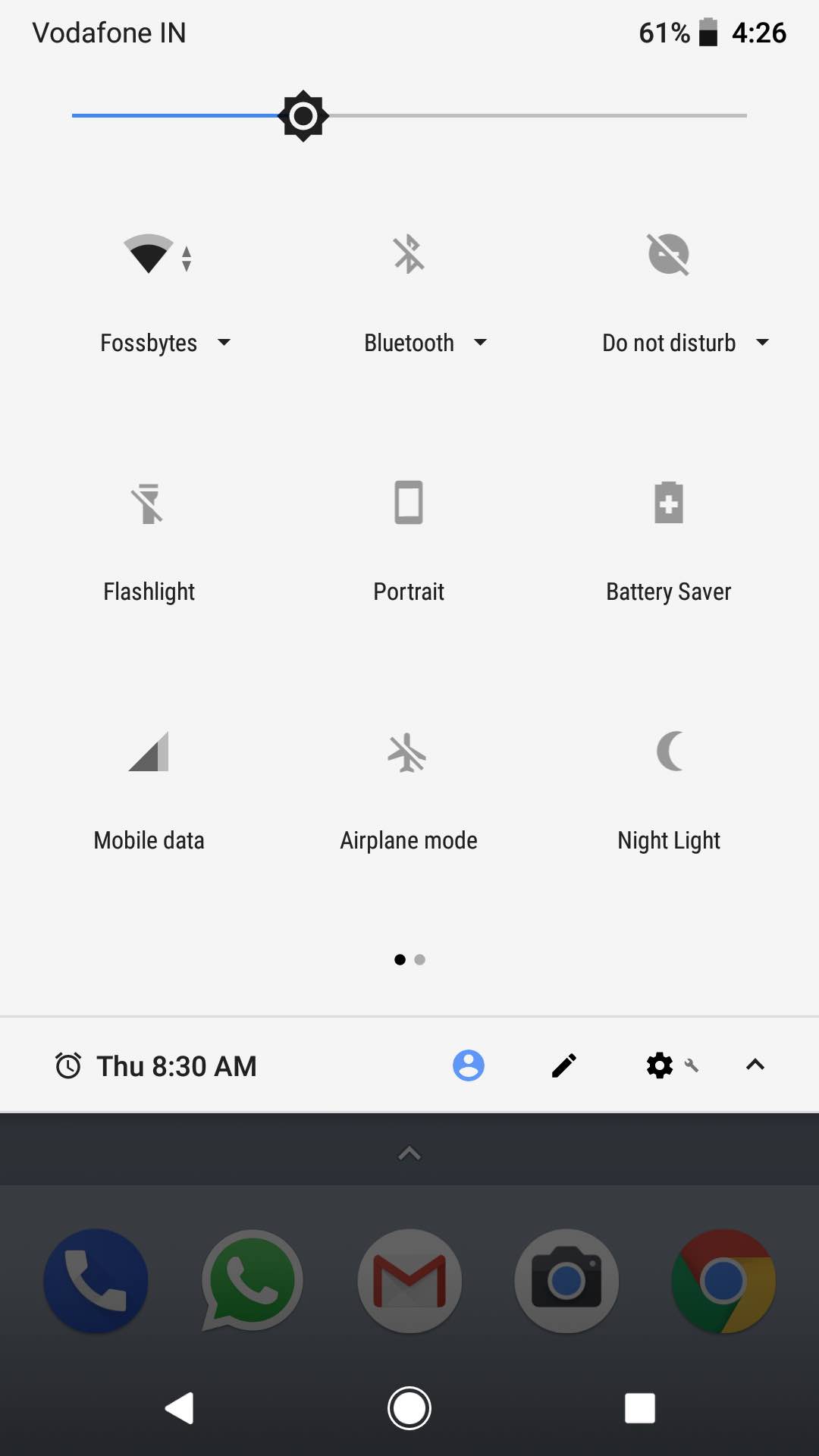Viewport: 819px width, 1456px height.
Task: Enable Battery Saver
Action: click(668, 504)
